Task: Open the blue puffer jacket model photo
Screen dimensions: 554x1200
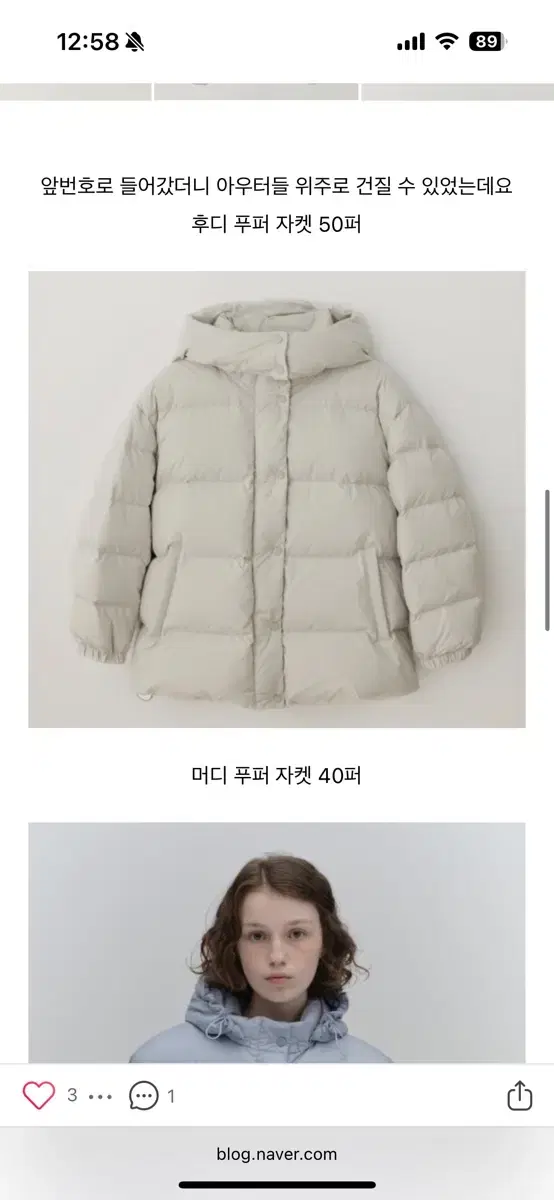Action: (277, 942)
